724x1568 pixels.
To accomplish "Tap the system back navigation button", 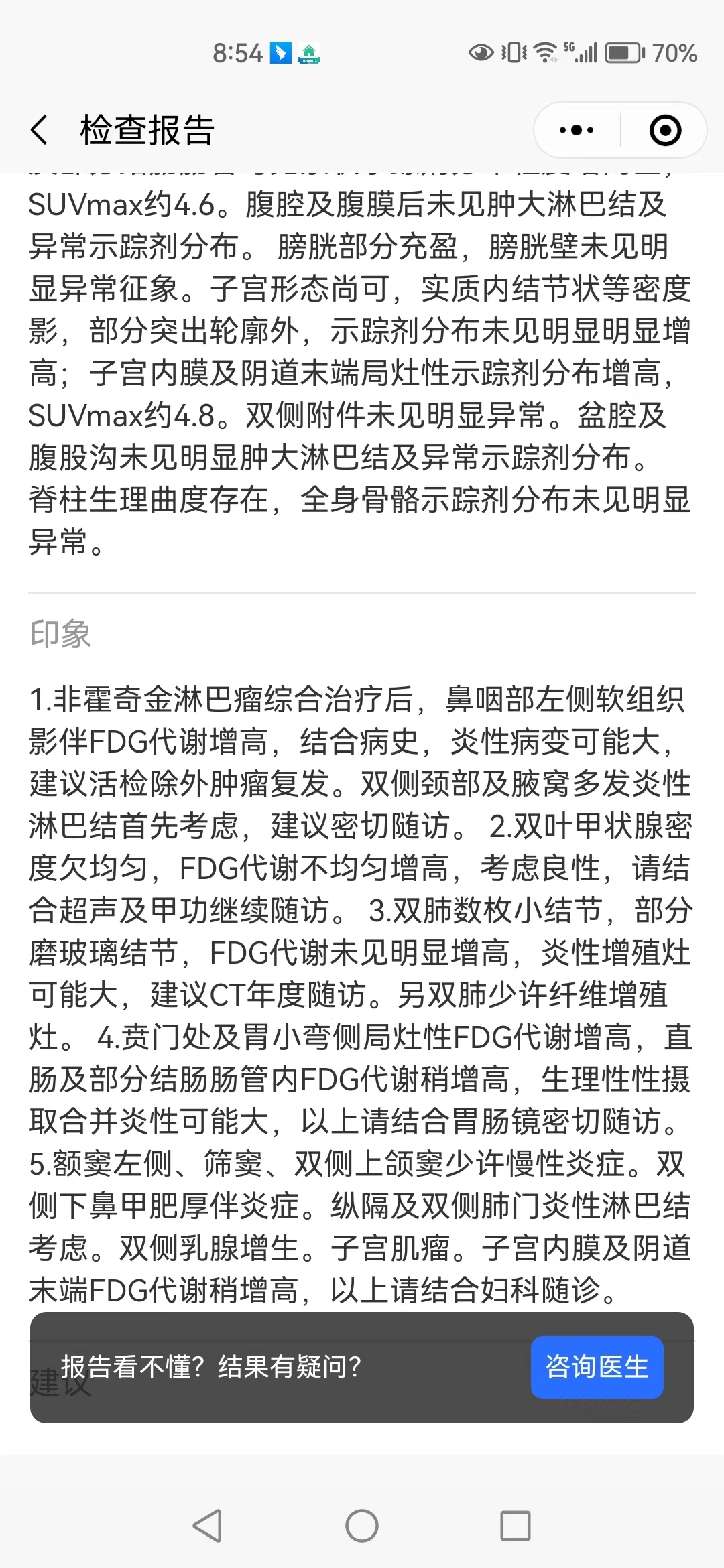I will [208, 1526].
